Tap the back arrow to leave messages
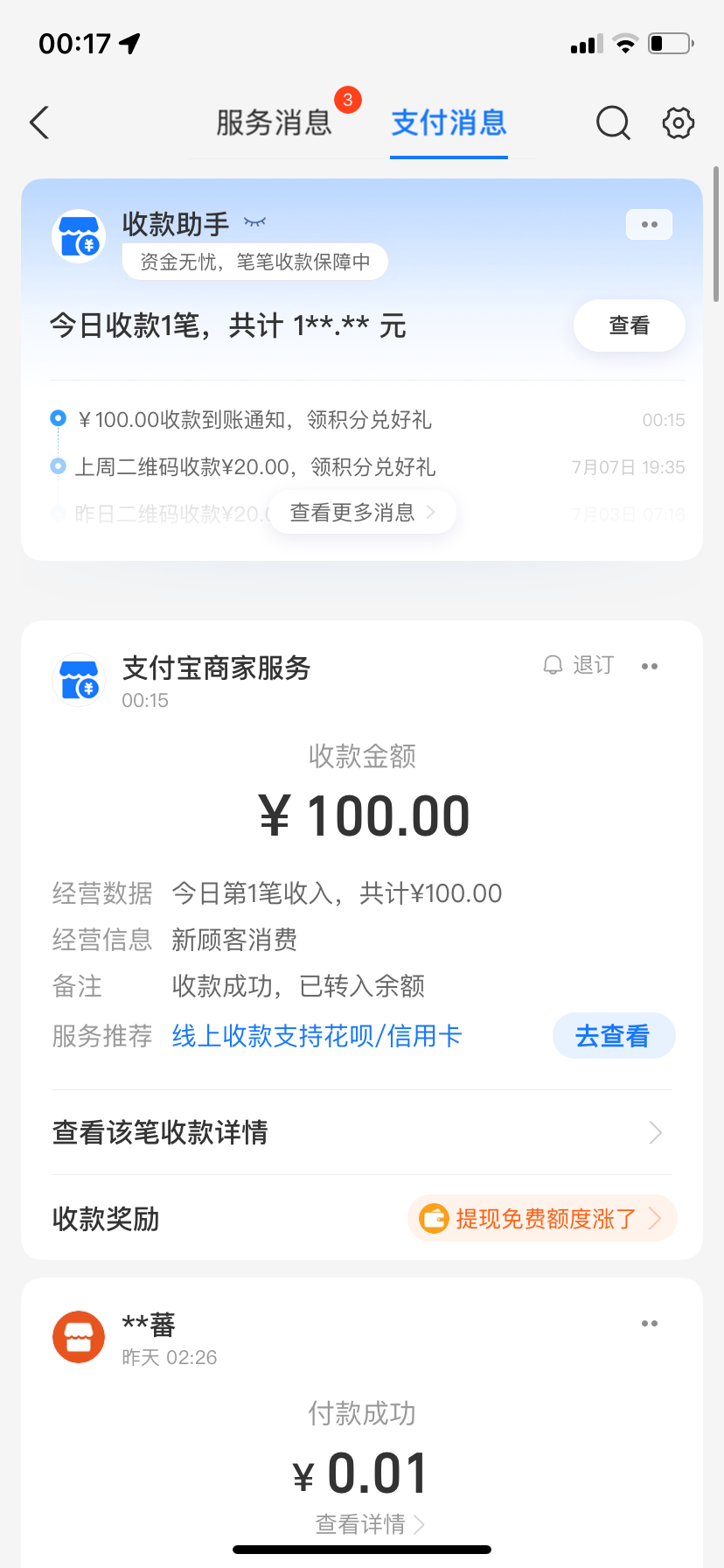 39,123
